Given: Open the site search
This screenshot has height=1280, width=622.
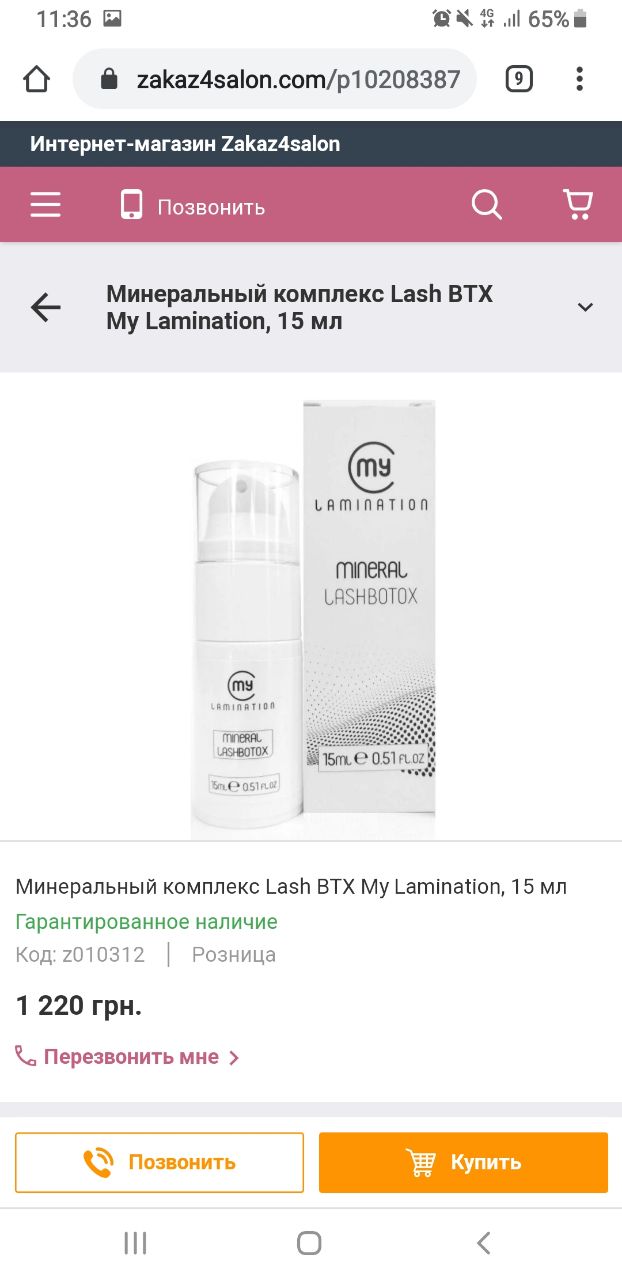Looking at the screenshot, I should pyautogui.click(x=486, y=205).
